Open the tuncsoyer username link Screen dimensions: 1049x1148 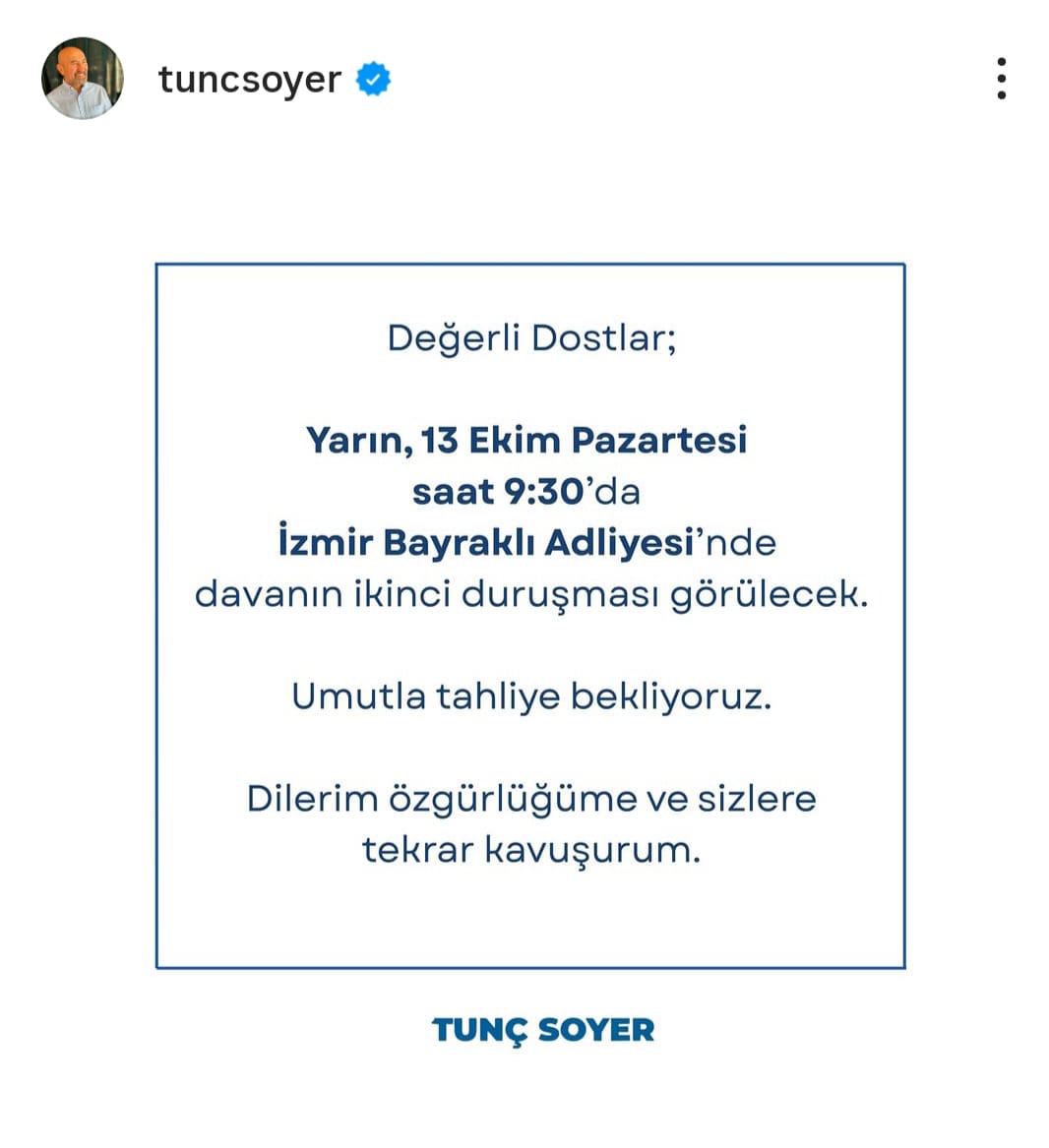pos(249,79)
